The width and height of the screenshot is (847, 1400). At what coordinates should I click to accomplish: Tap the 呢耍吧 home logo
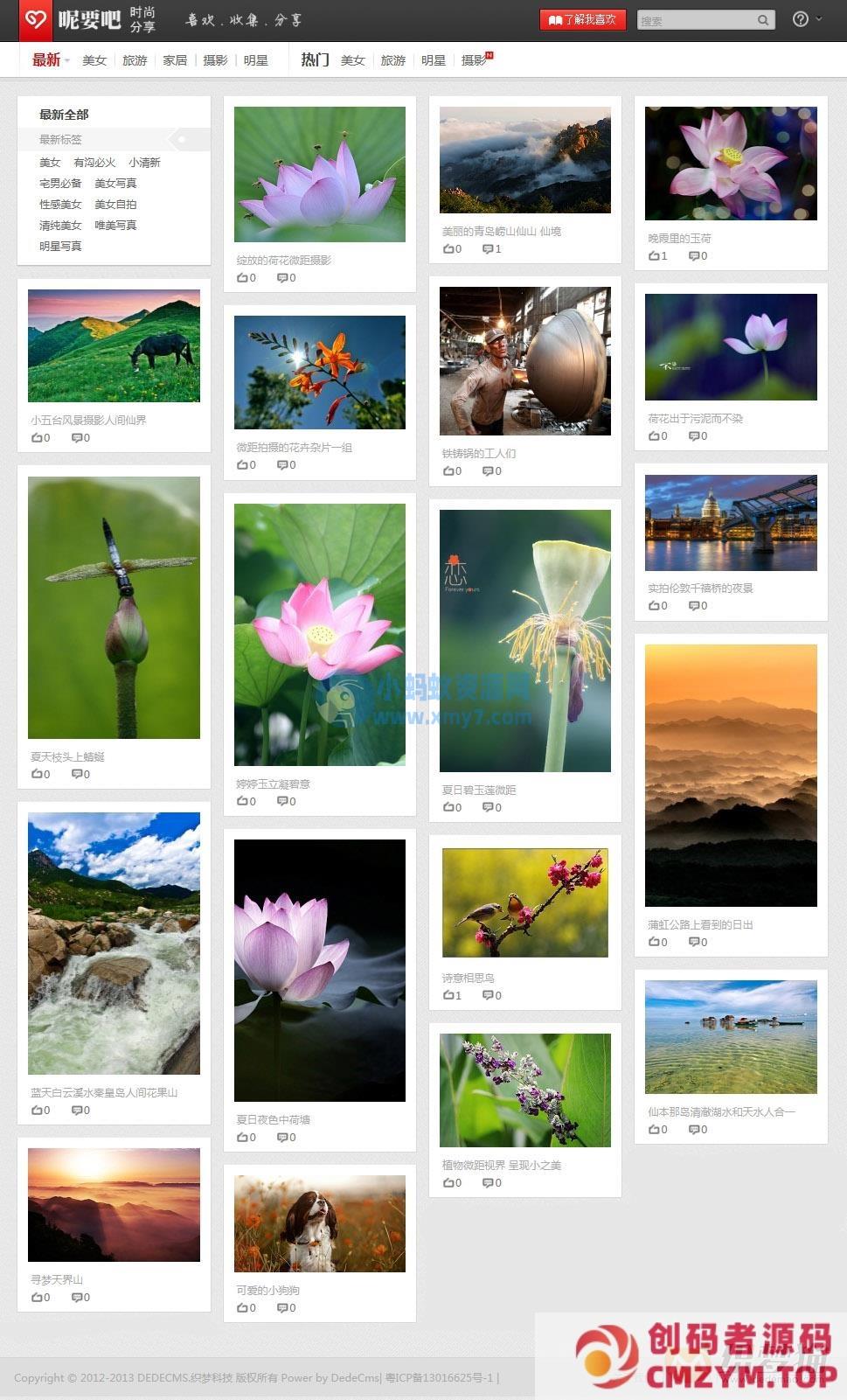68,20
